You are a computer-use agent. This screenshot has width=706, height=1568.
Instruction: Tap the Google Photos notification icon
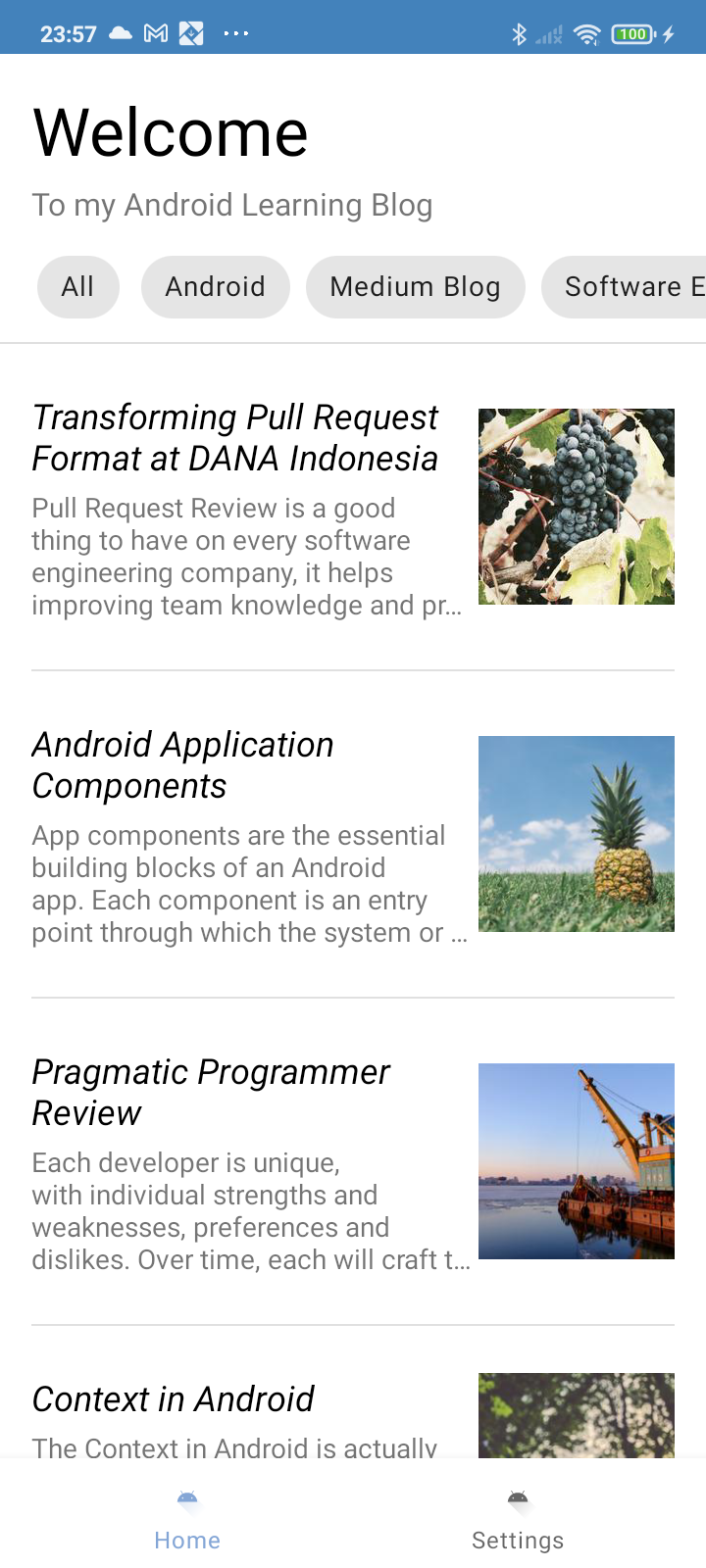pos(189,32)
